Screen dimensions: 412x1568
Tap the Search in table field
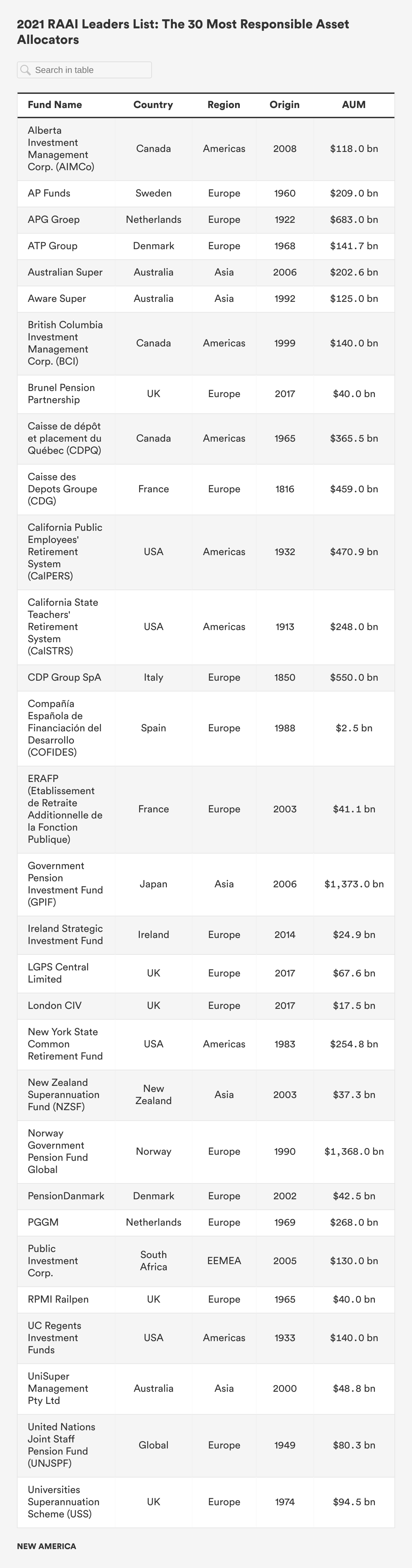point(85,70)
